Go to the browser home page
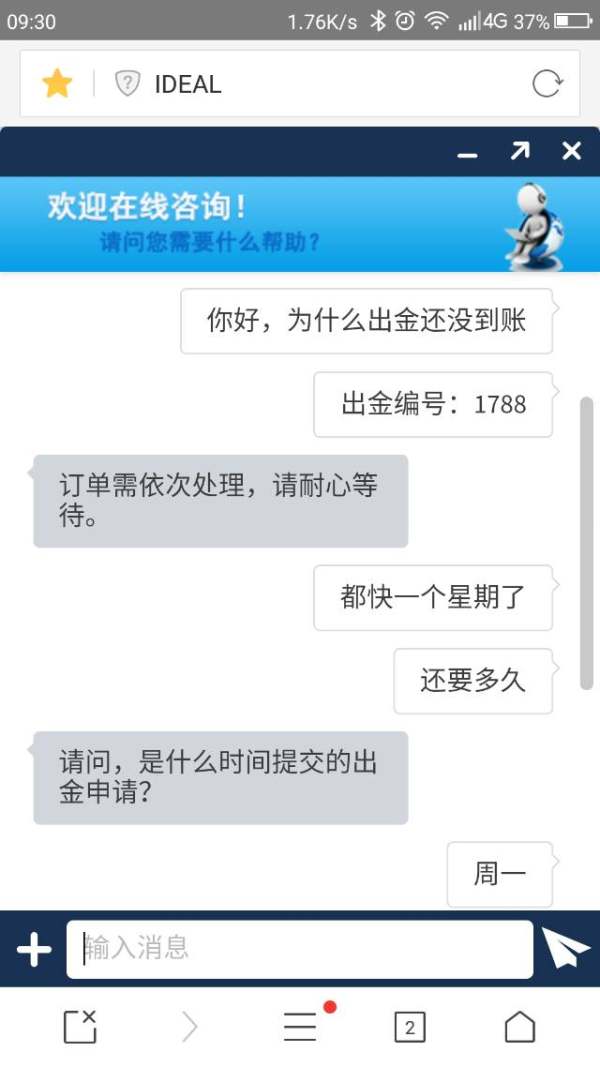The image size is (600, 1067). coord(519,1027)
